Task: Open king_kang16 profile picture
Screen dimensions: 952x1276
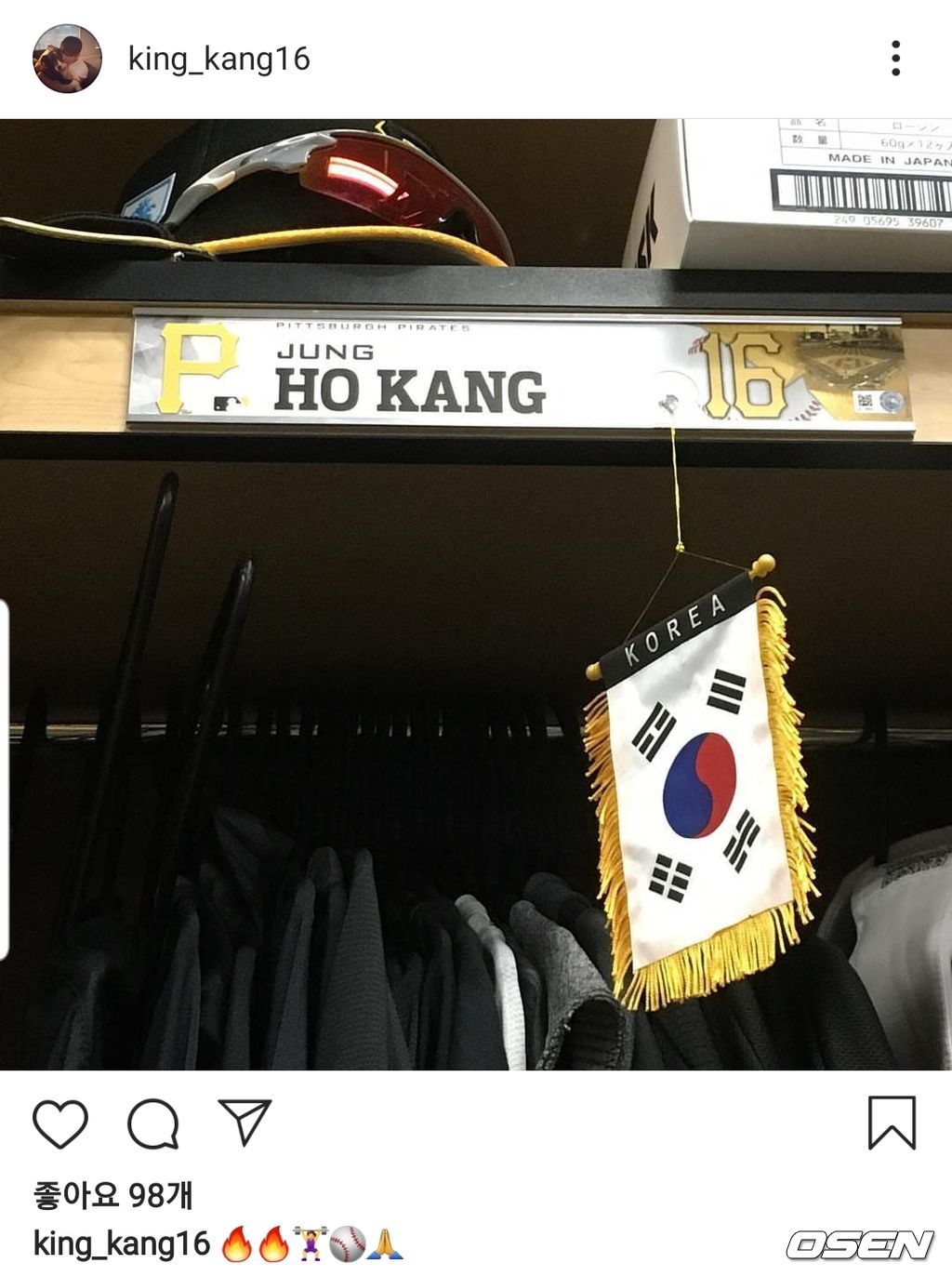Action: (x=67, y=59)
